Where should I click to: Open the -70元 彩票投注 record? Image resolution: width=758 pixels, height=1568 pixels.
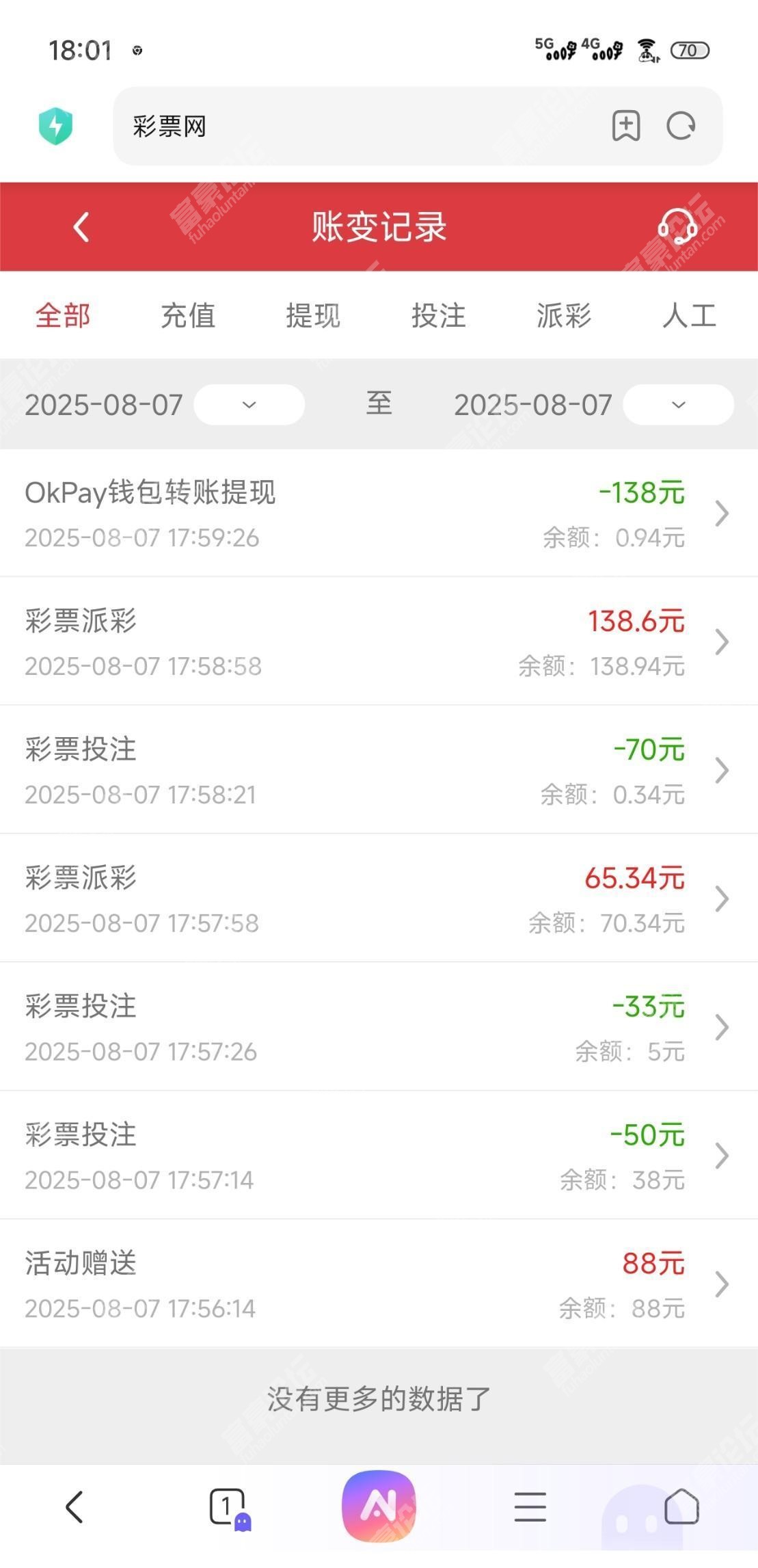tap(379, 770)
